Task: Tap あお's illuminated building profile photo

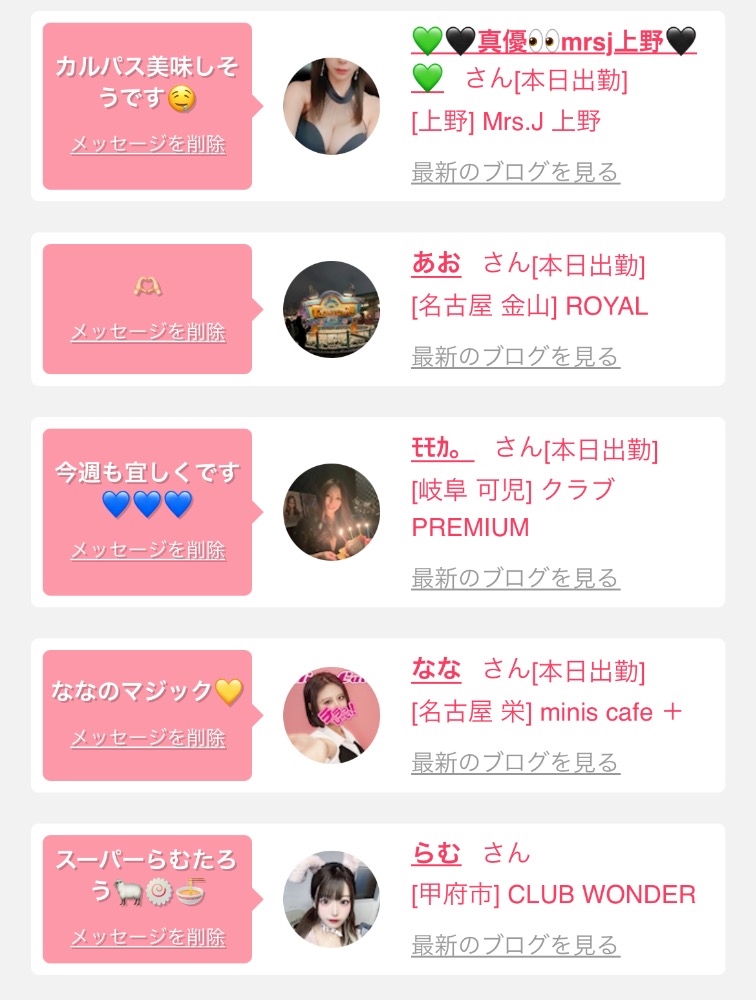Action: [331, 309]
